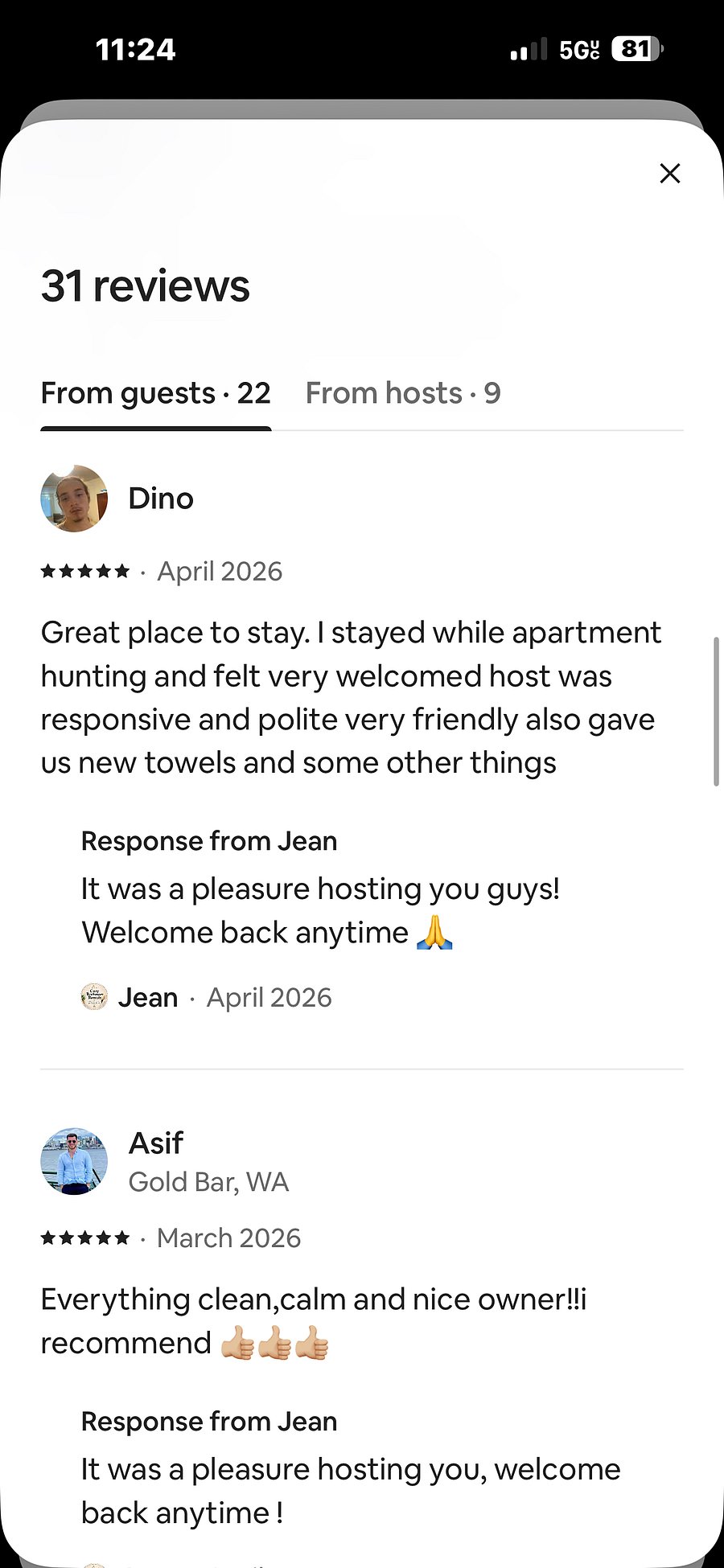Open Asif's profile photo
Screen dimensions: 724x1568
[x=74, y=1161]
